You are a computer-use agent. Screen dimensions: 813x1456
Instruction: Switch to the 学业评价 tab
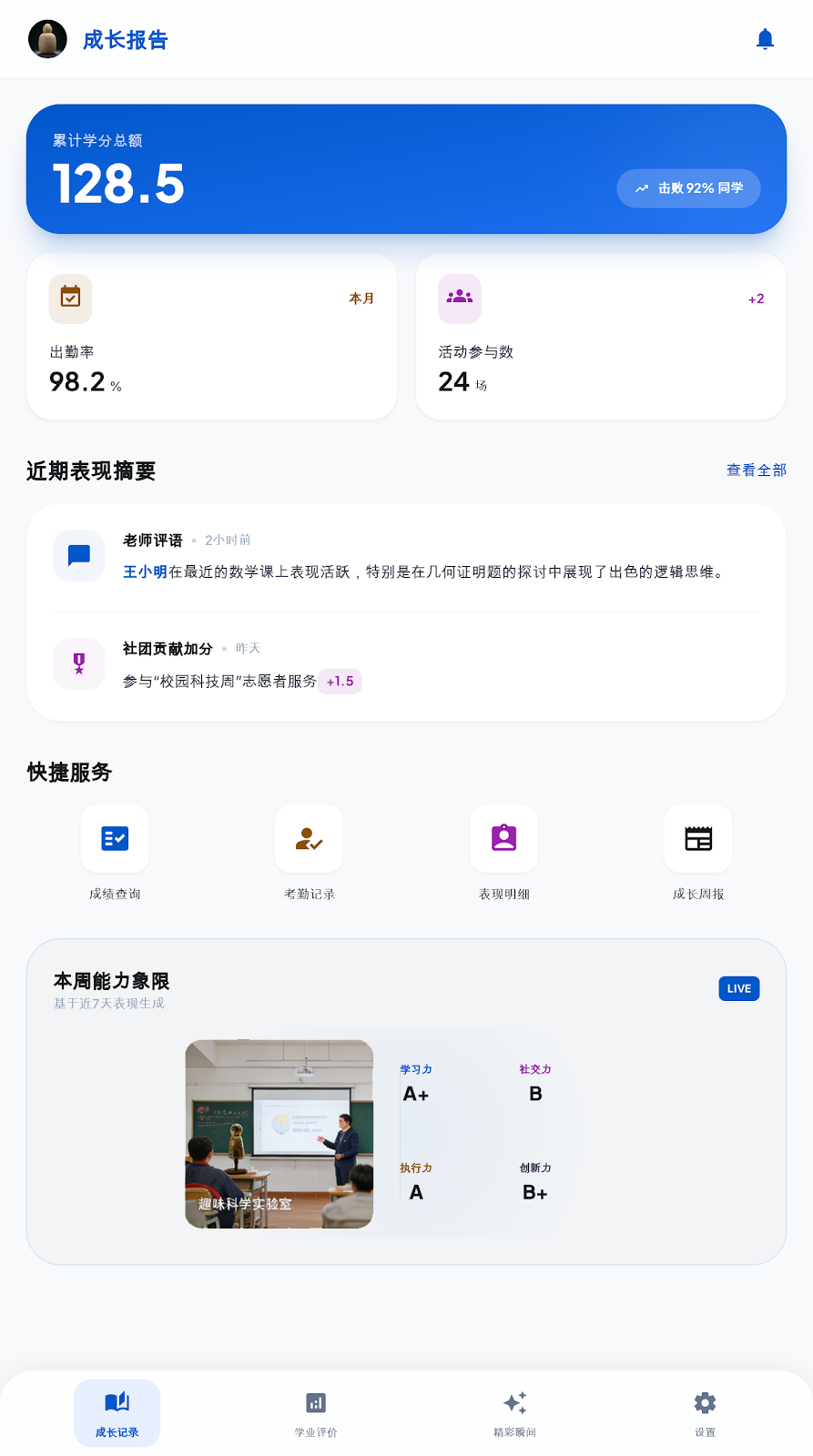(x=316, y=1412)
